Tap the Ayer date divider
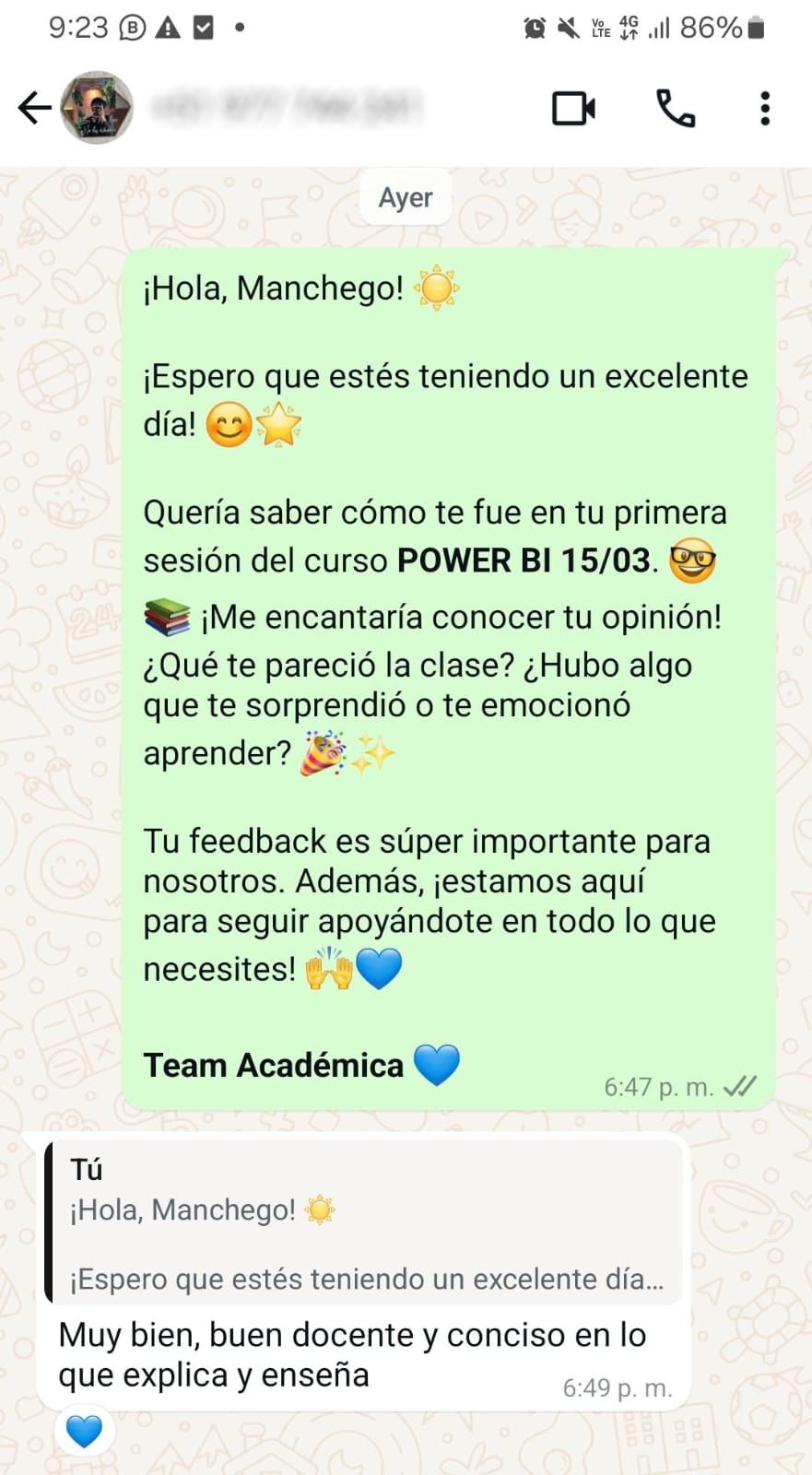The image size is (812, 1475). pyautogui.click(x=406, y=196)
